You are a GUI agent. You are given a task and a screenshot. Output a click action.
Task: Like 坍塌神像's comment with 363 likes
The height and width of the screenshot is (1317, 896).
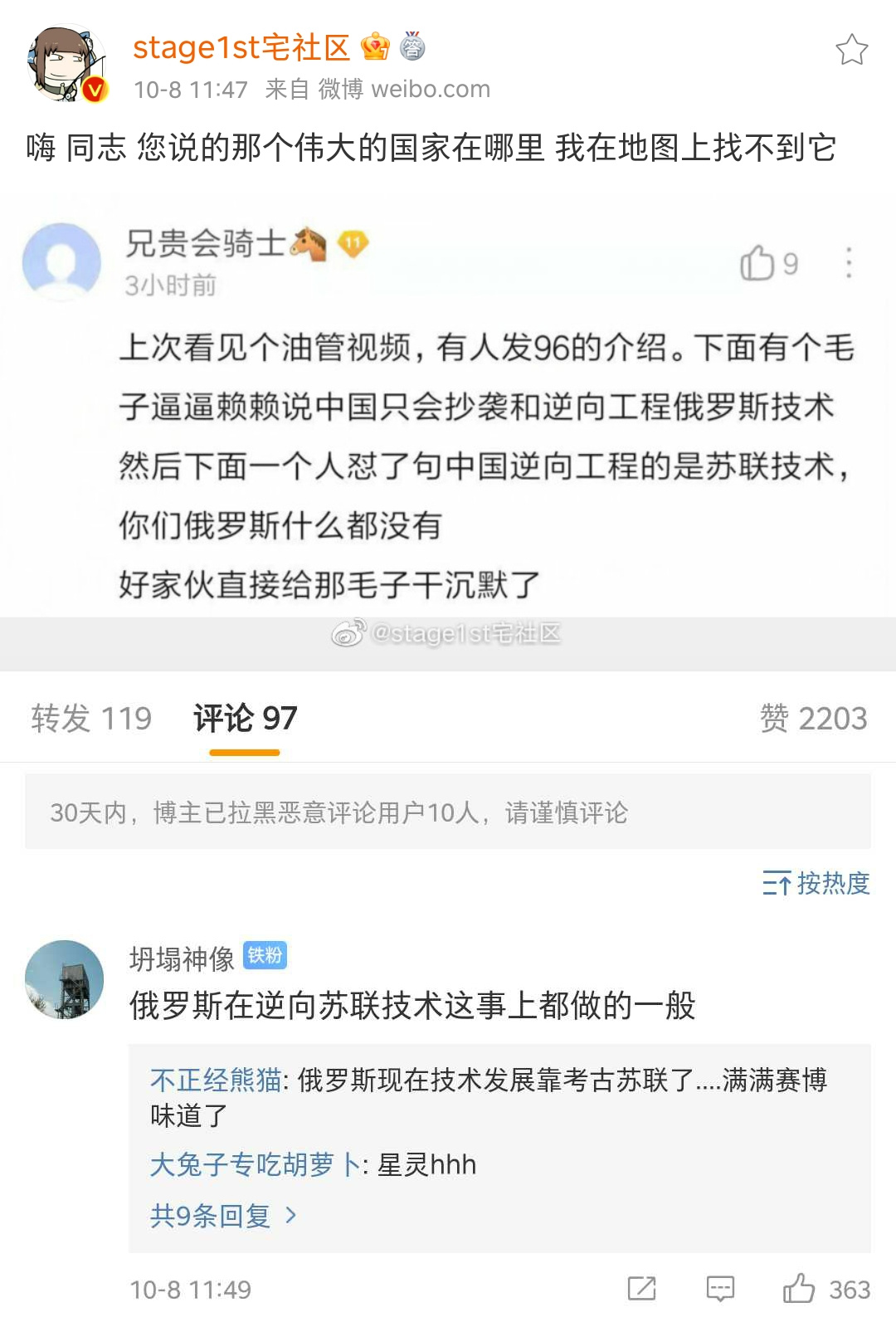pyautogui.click(x=800, y=1289)
